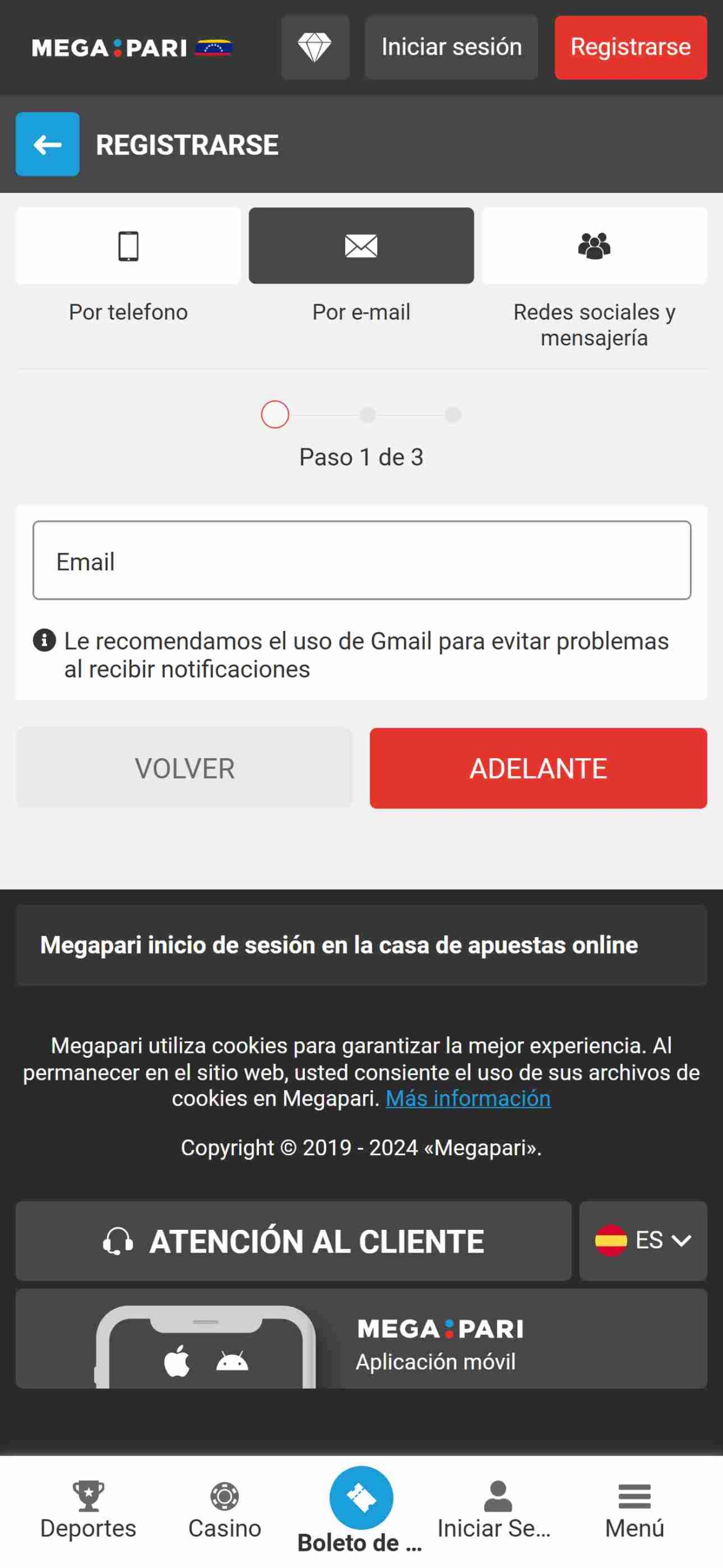The image size is (723, 1568).
Task: Open the ES language dropdown
Action: tap(643, 1241)
